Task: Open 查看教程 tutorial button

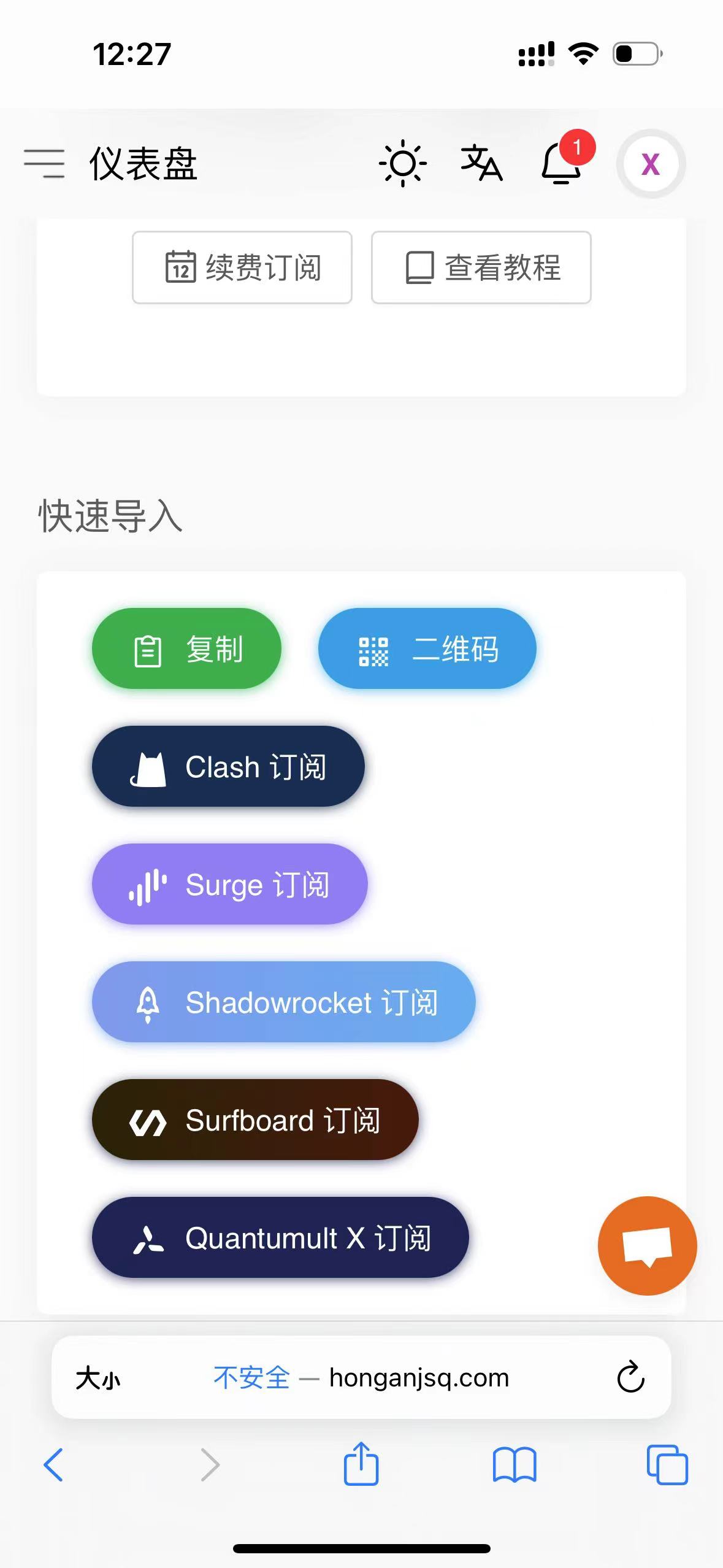Action: 481,267
